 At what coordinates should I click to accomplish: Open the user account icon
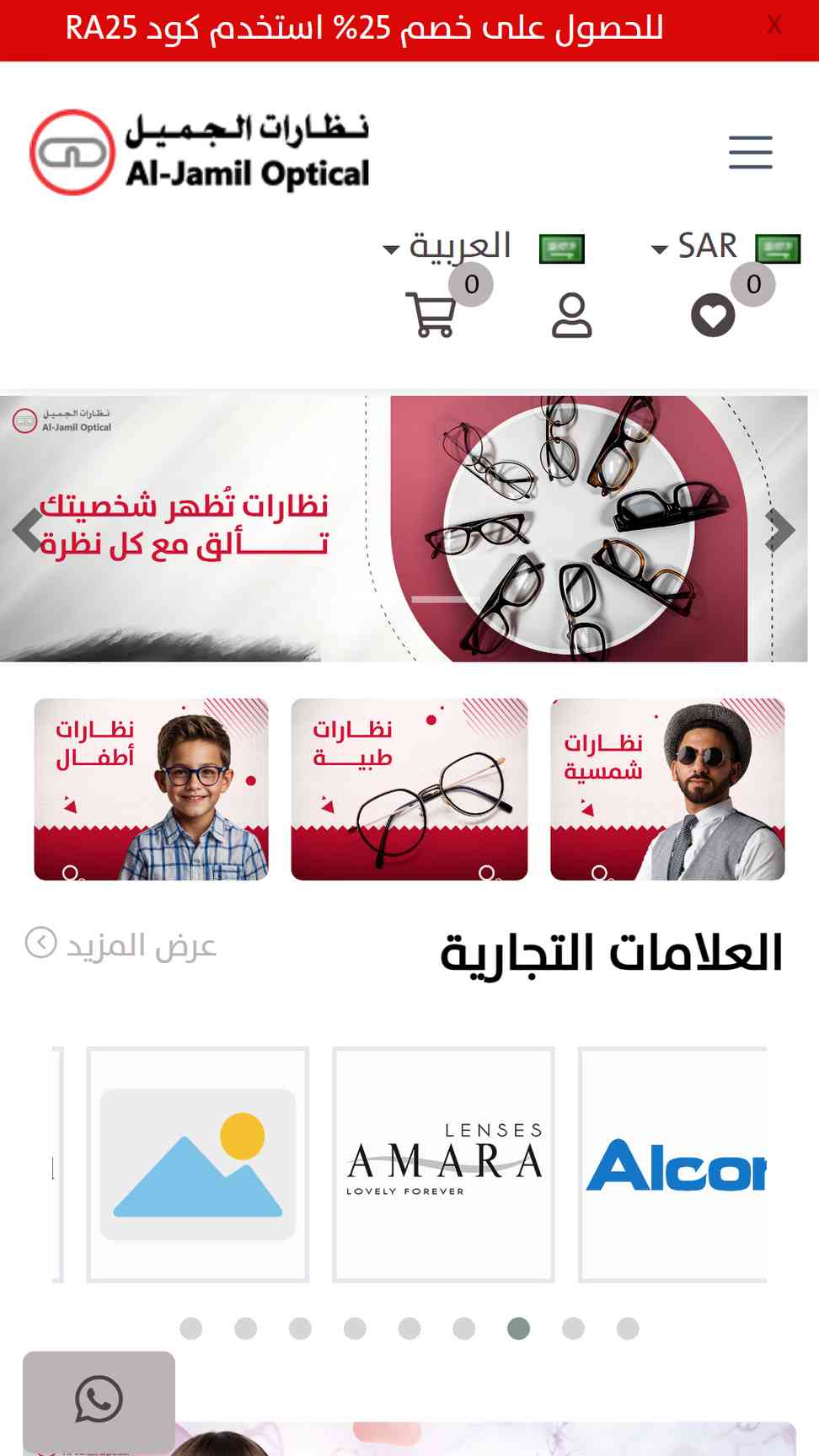coord(571,315)
